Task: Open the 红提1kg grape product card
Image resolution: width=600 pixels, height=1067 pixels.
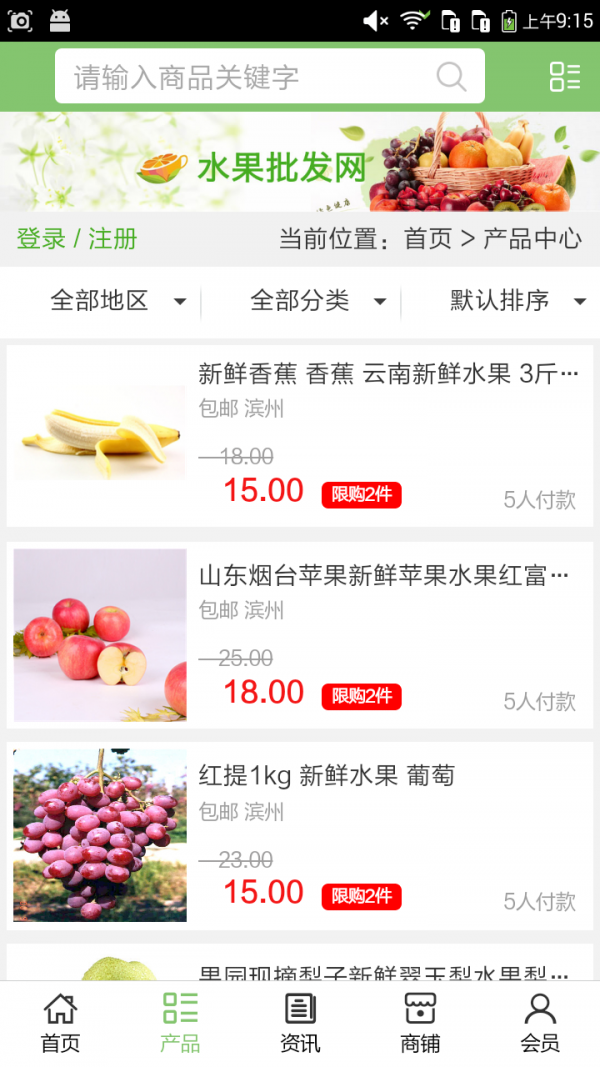Action: point(300,836)
